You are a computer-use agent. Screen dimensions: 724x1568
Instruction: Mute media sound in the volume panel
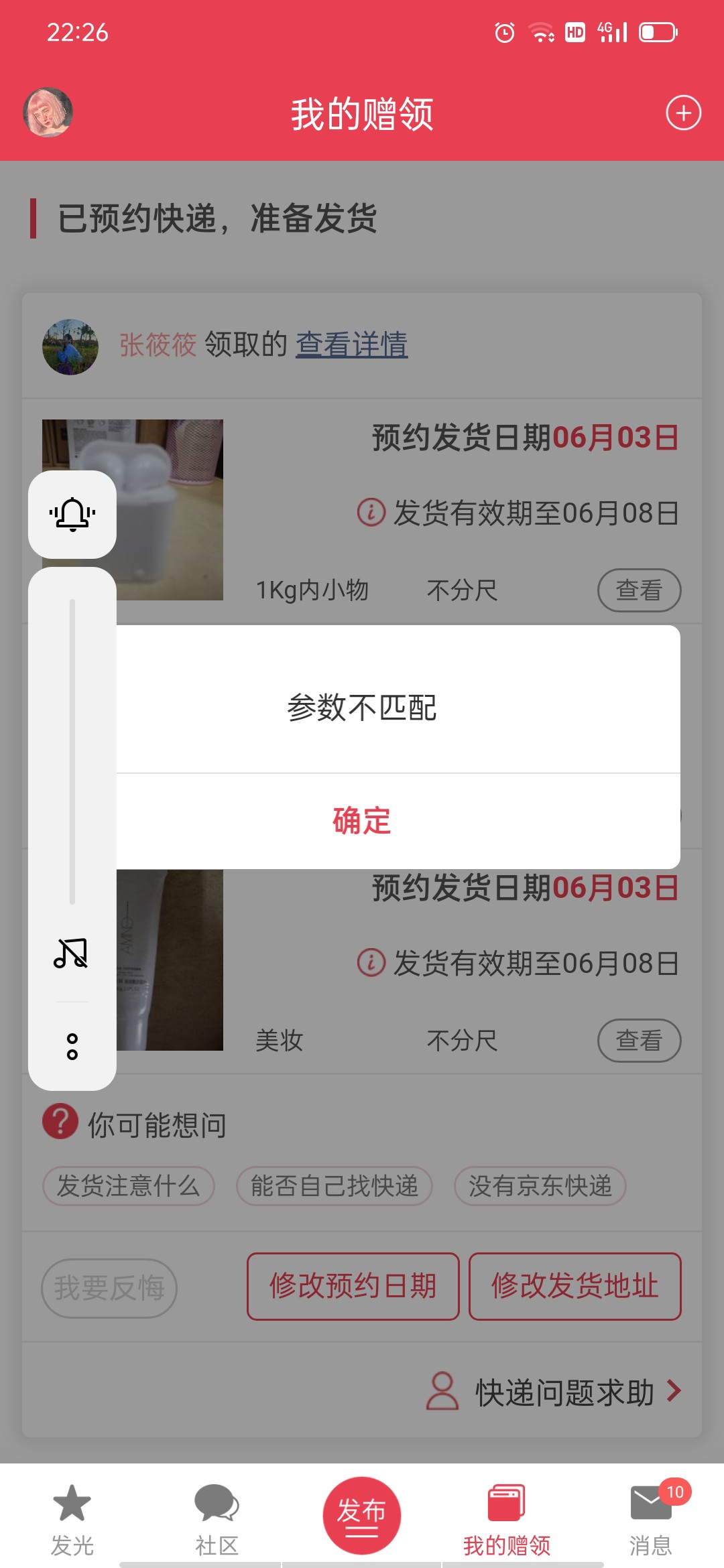(x=71, y=953)
